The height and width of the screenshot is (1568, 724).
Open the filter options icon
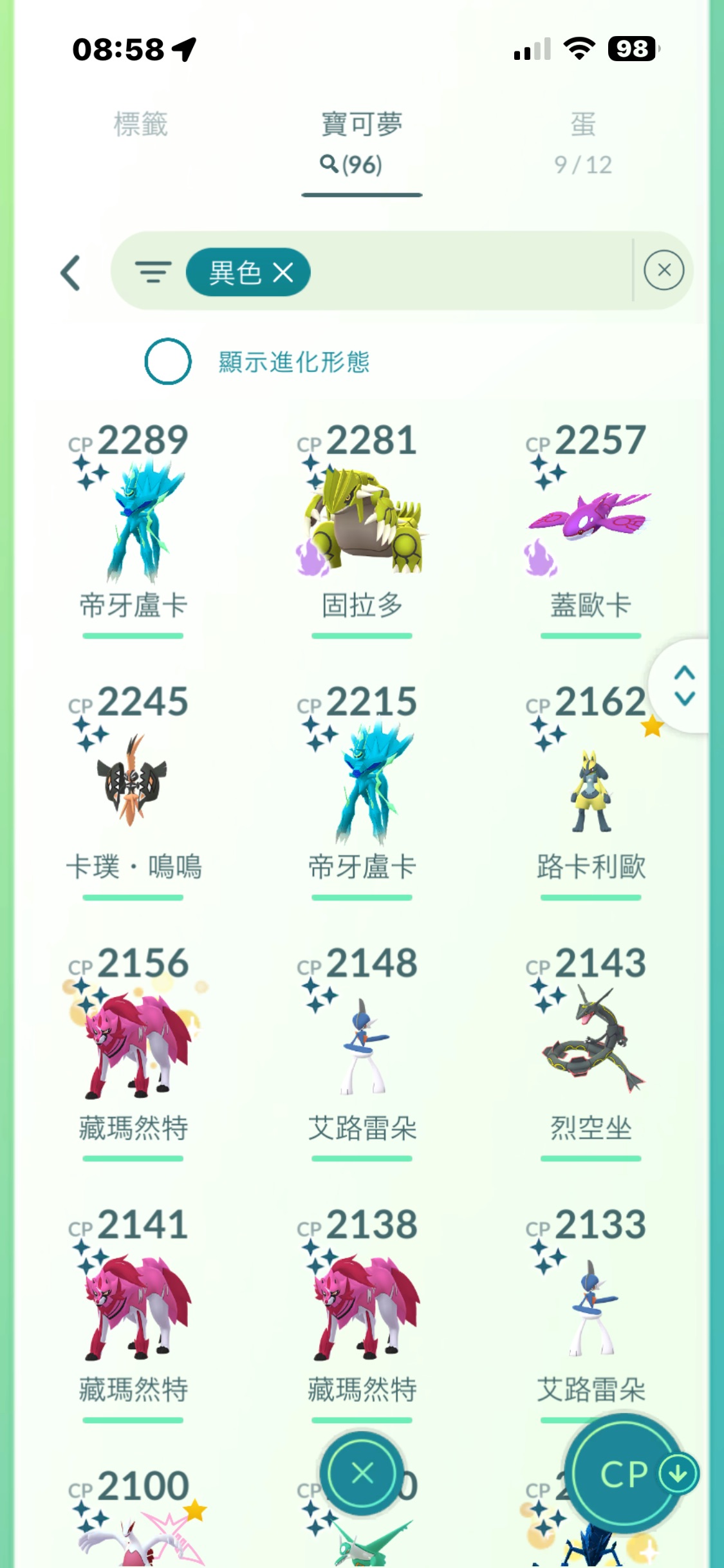[x=153, y=272]
